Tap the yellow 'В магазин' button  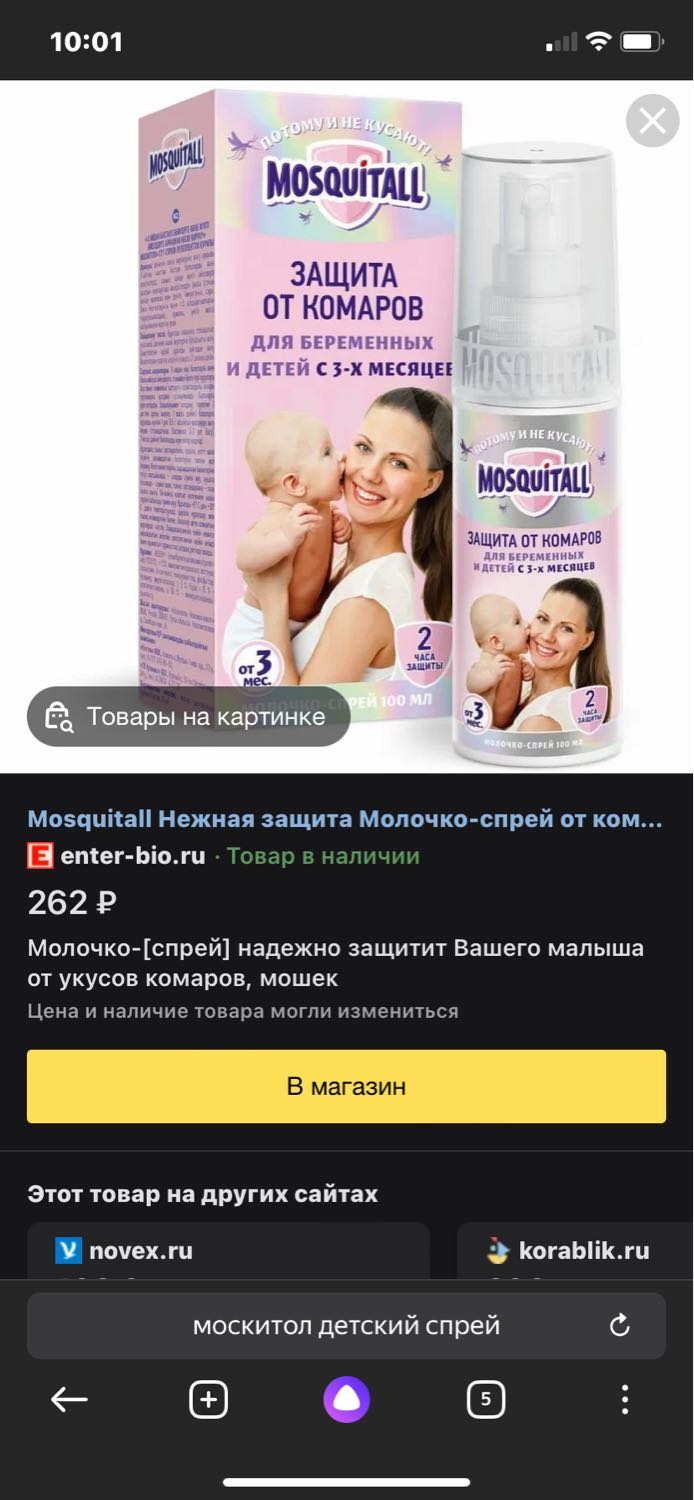tap(346, 1086)
